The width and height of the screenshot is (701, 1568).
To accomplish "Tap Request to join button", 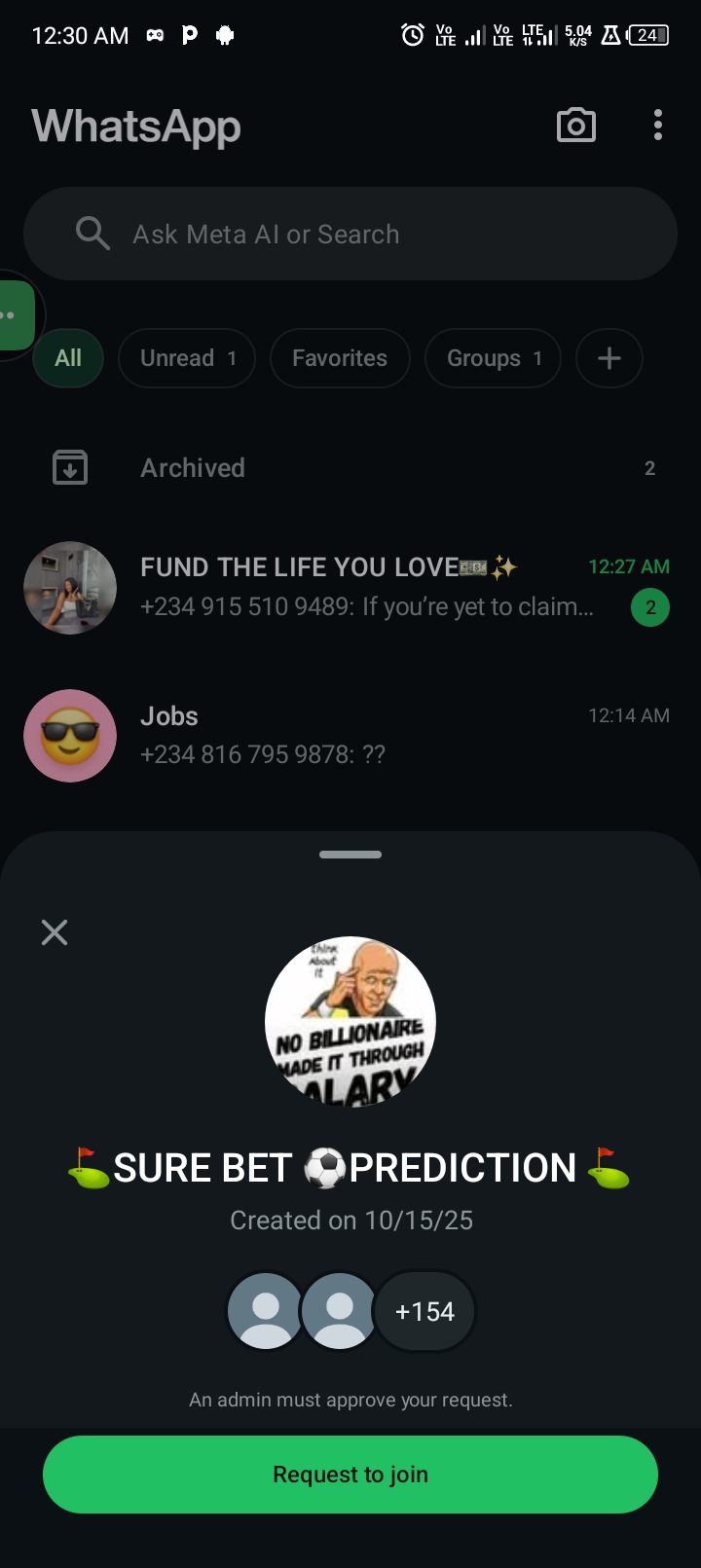I will point(350,1474).
